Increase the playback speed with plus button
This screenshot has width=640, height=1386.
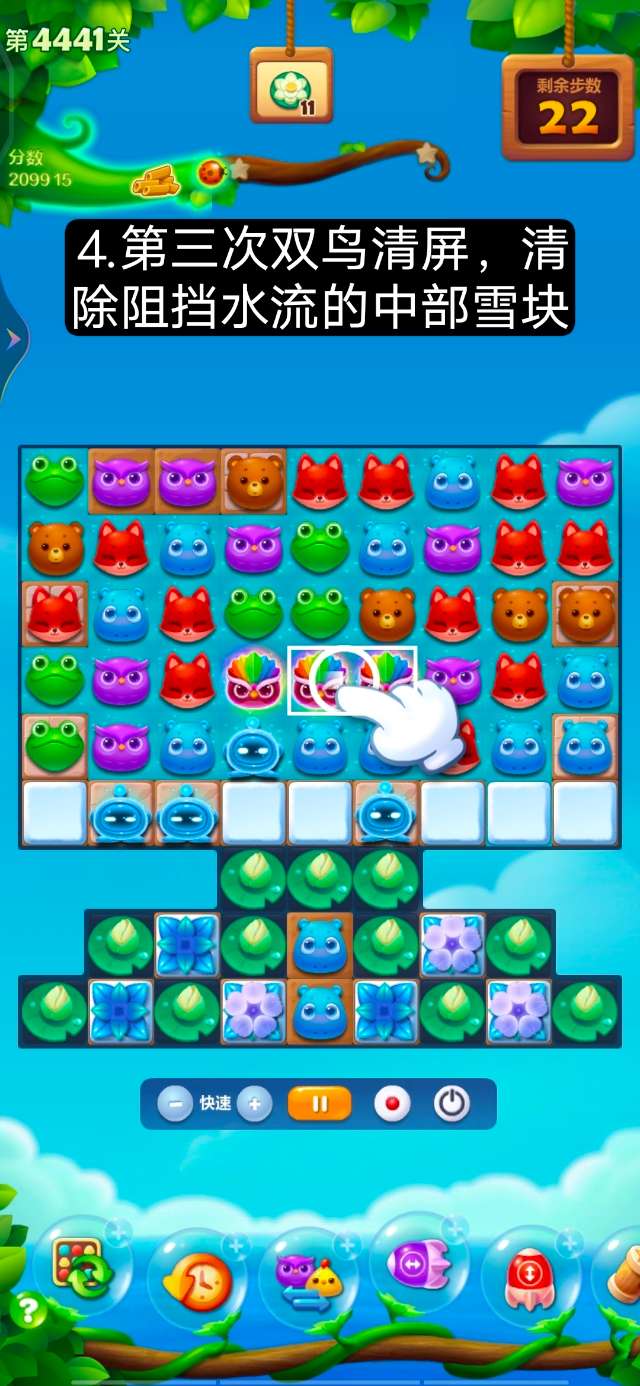coord(254,1104)
